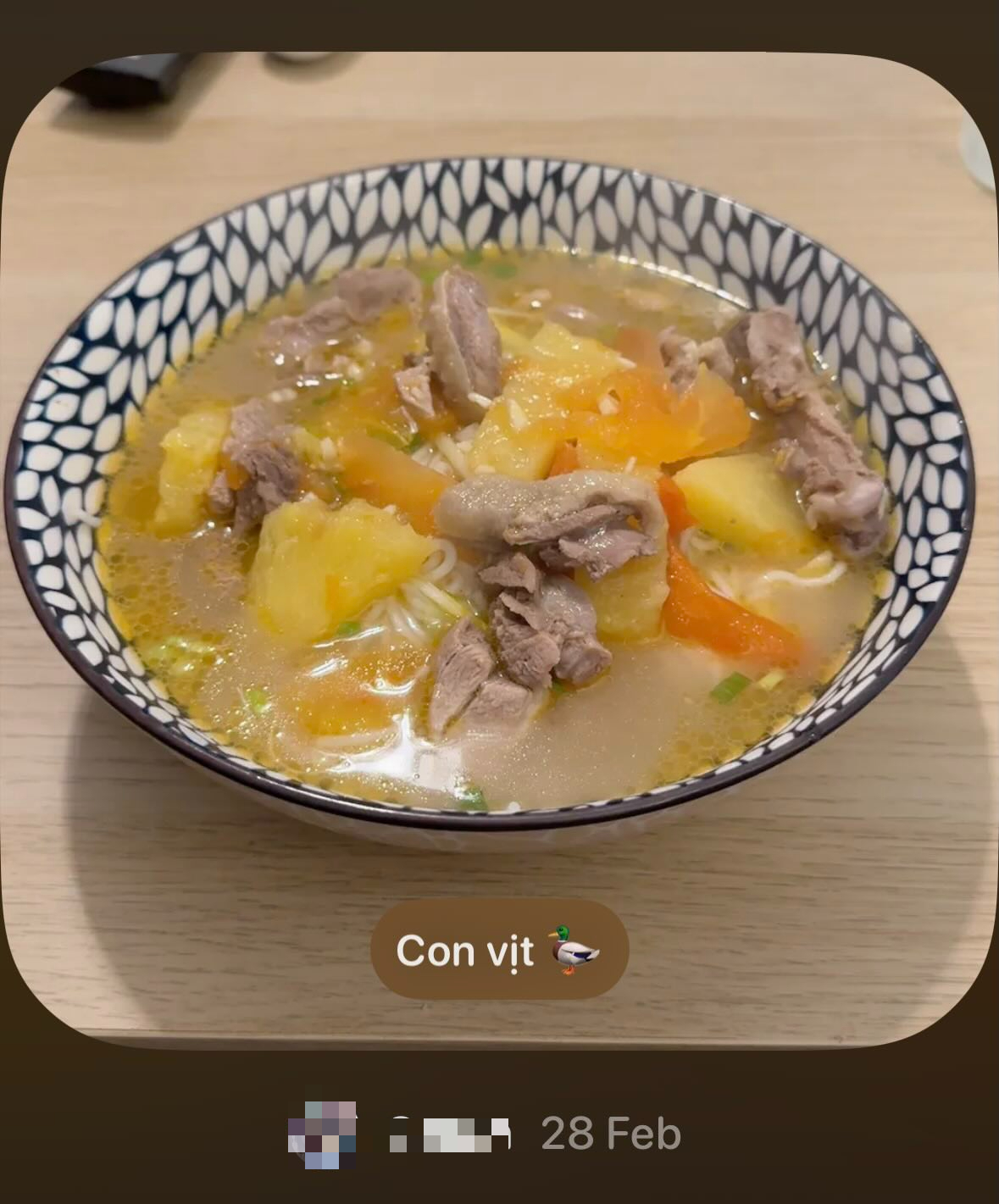Open the duck noodle soup photo
Screen dimensions: 999x1204
point(498,508)
